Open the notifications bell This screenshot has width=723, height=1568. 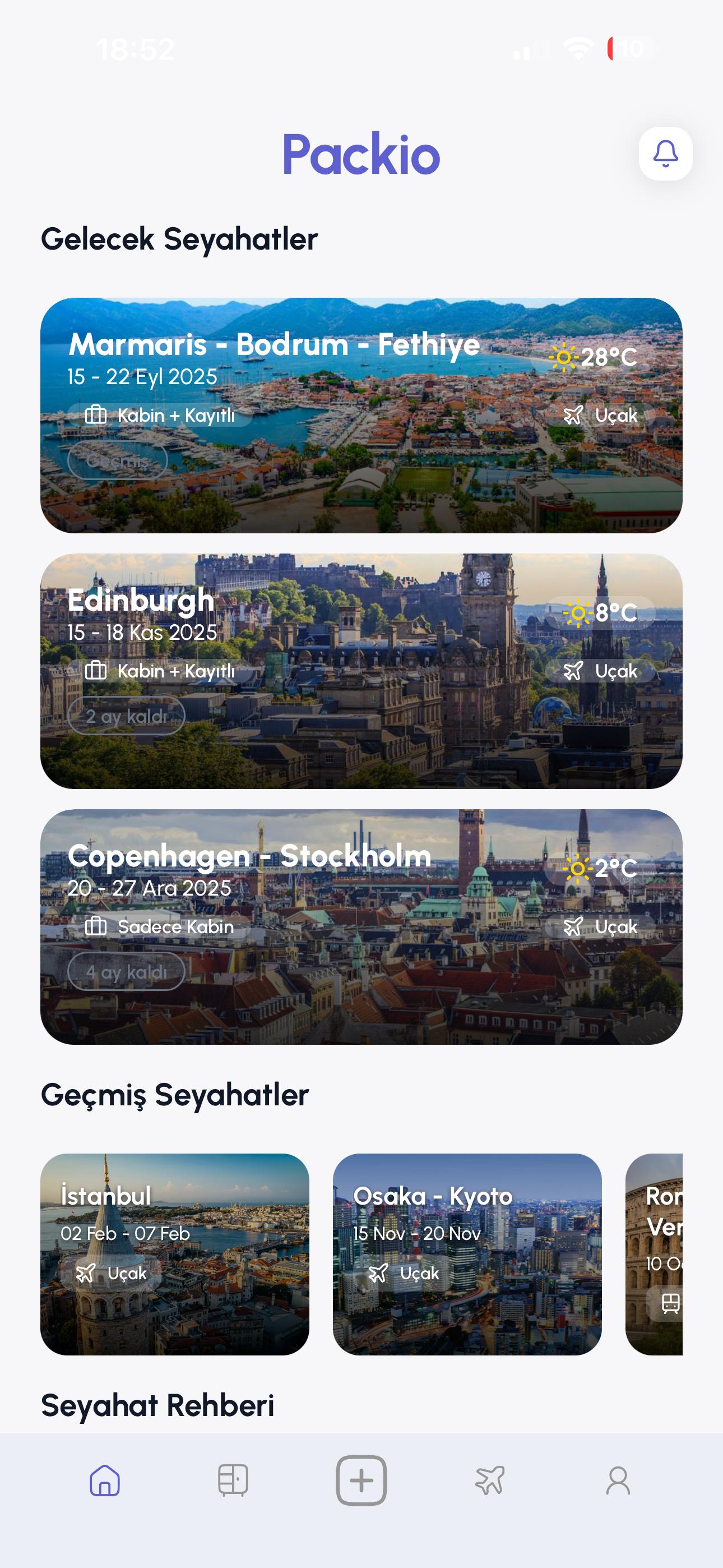[x=665, y=154]
